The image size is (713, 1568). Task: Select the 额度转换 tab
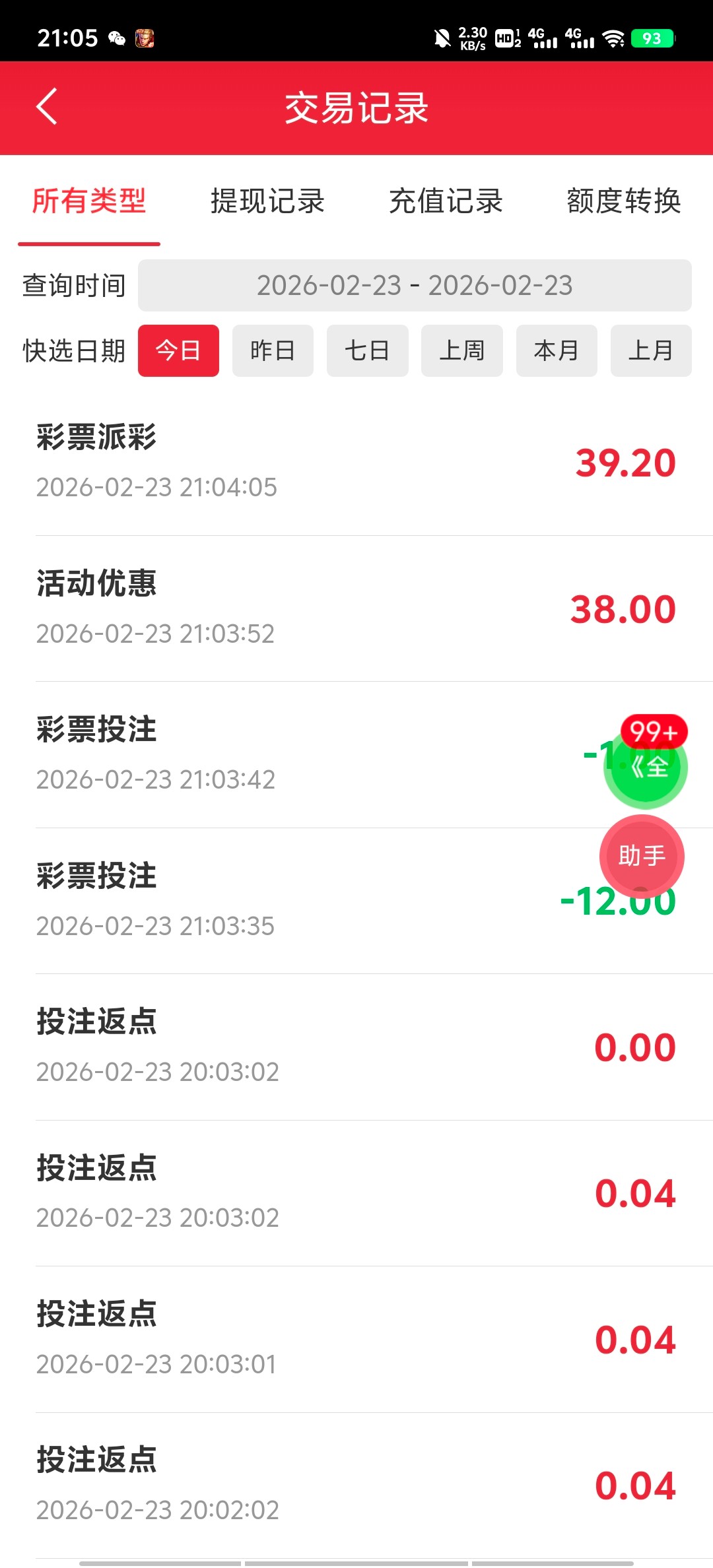click(x=624, y=201)
